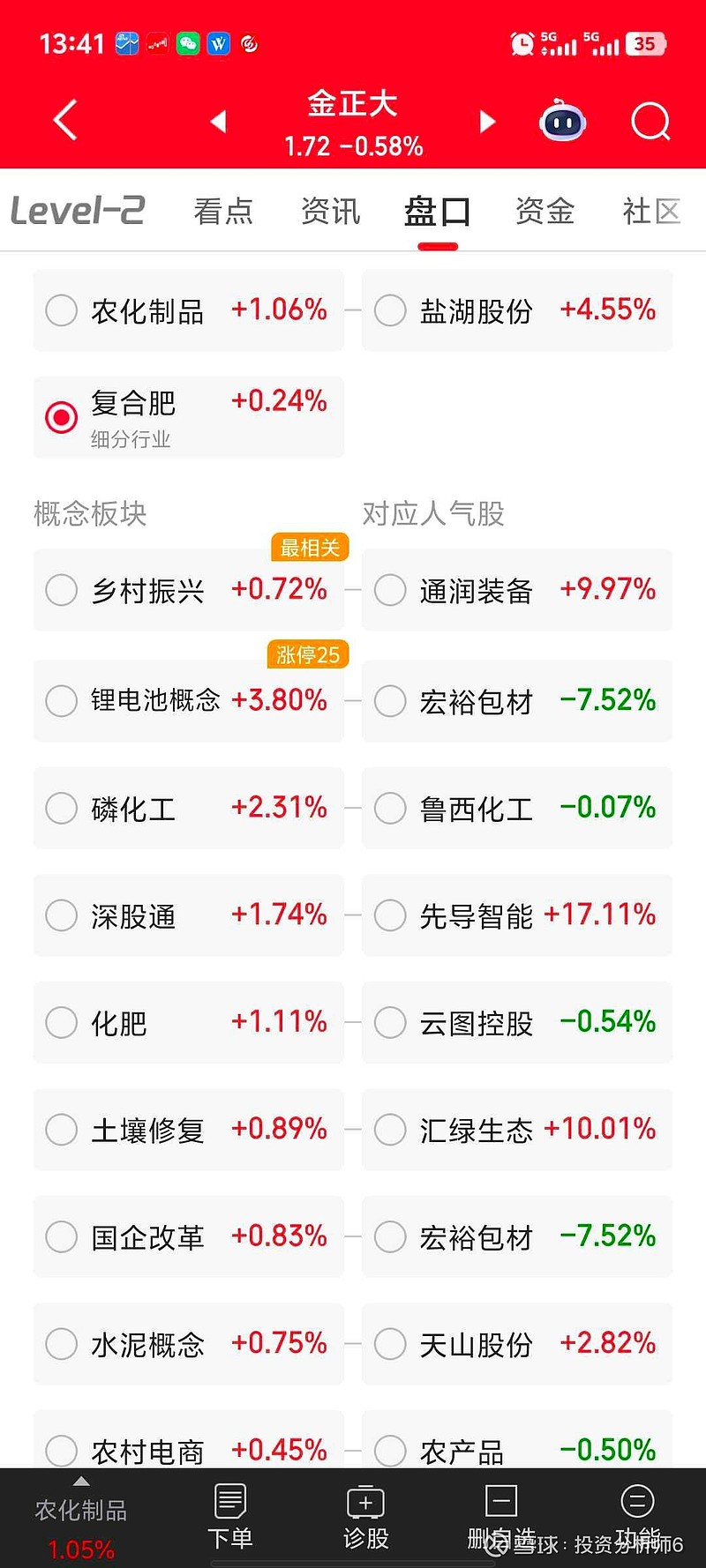This screenshot has width=706, height=1568.
Task: Open the robot assistant icon
Action: click(563, 121)
